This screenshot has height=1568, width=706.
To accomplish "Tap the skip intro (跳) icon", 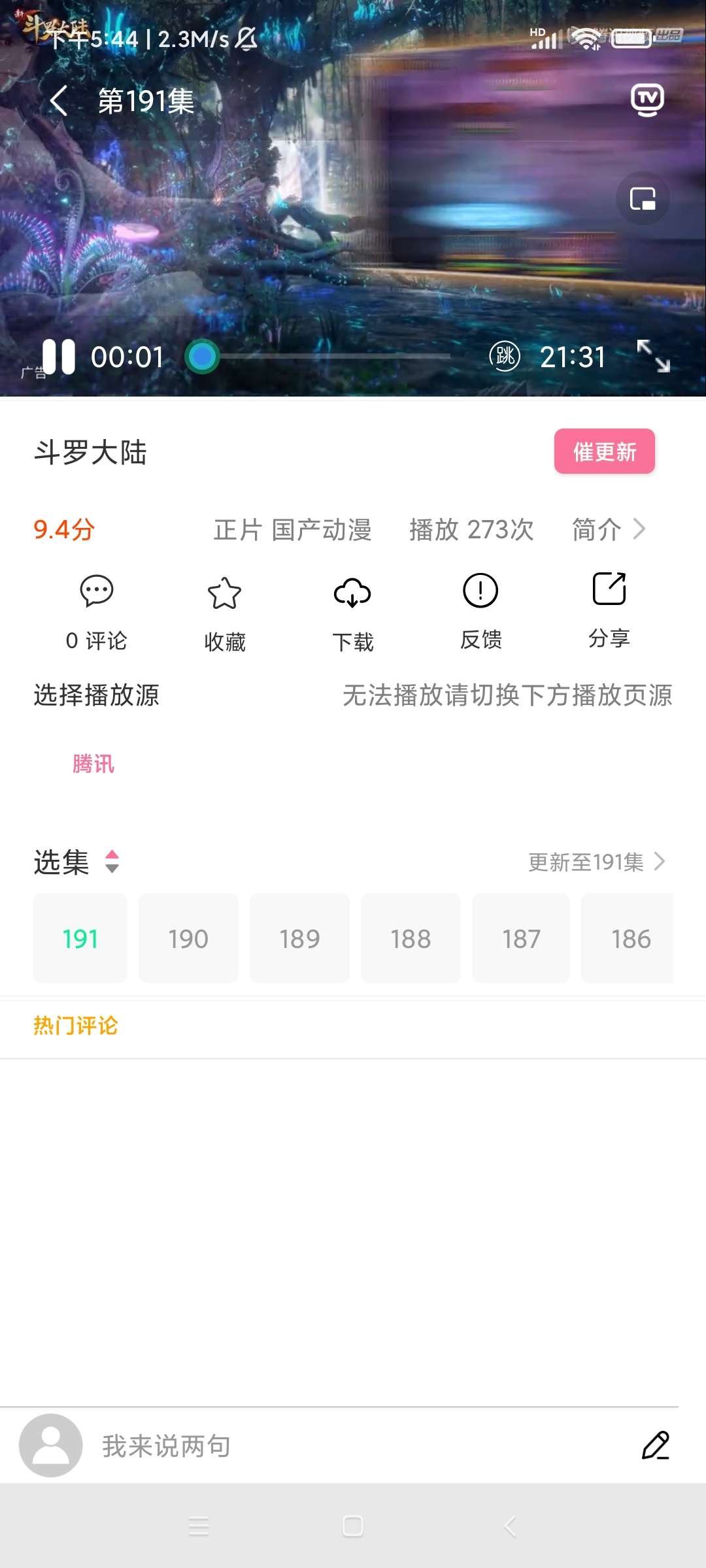I will pyautogui.click(x=505, y=357).
